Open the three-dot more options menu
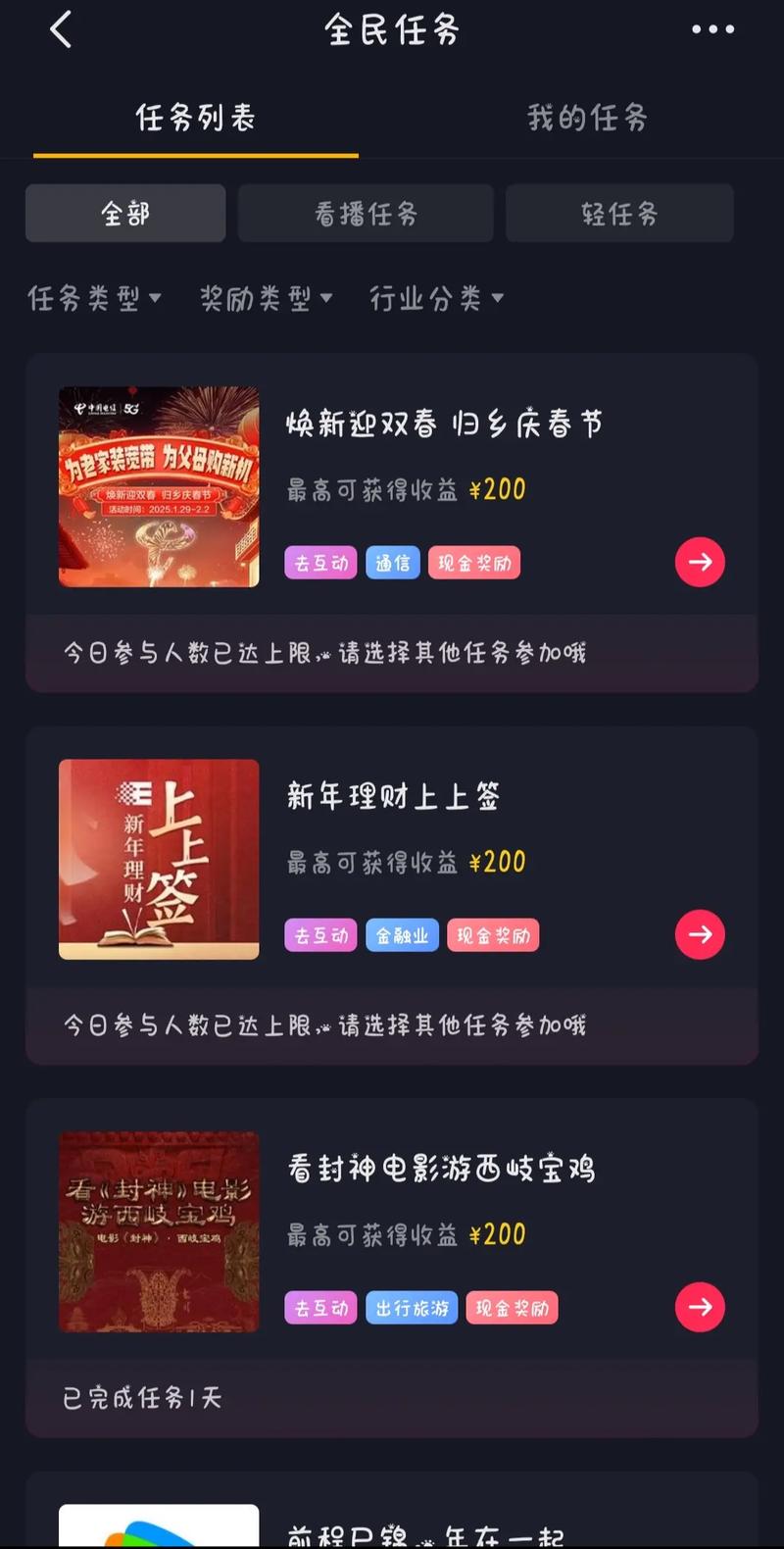784x1549 pixels. point(712,29)
